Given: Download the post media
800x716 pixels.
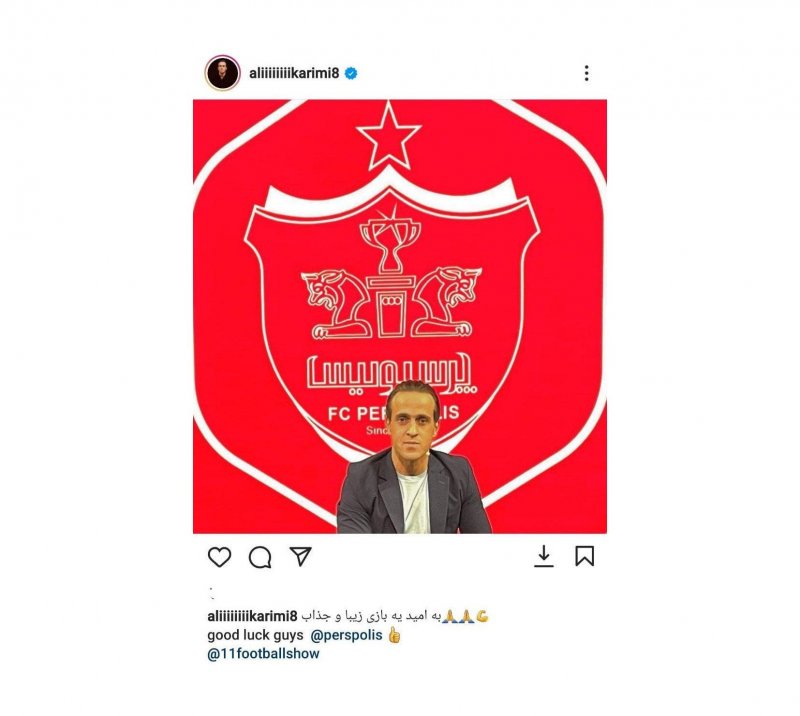Looking at the screenshot, I should 543,556.
